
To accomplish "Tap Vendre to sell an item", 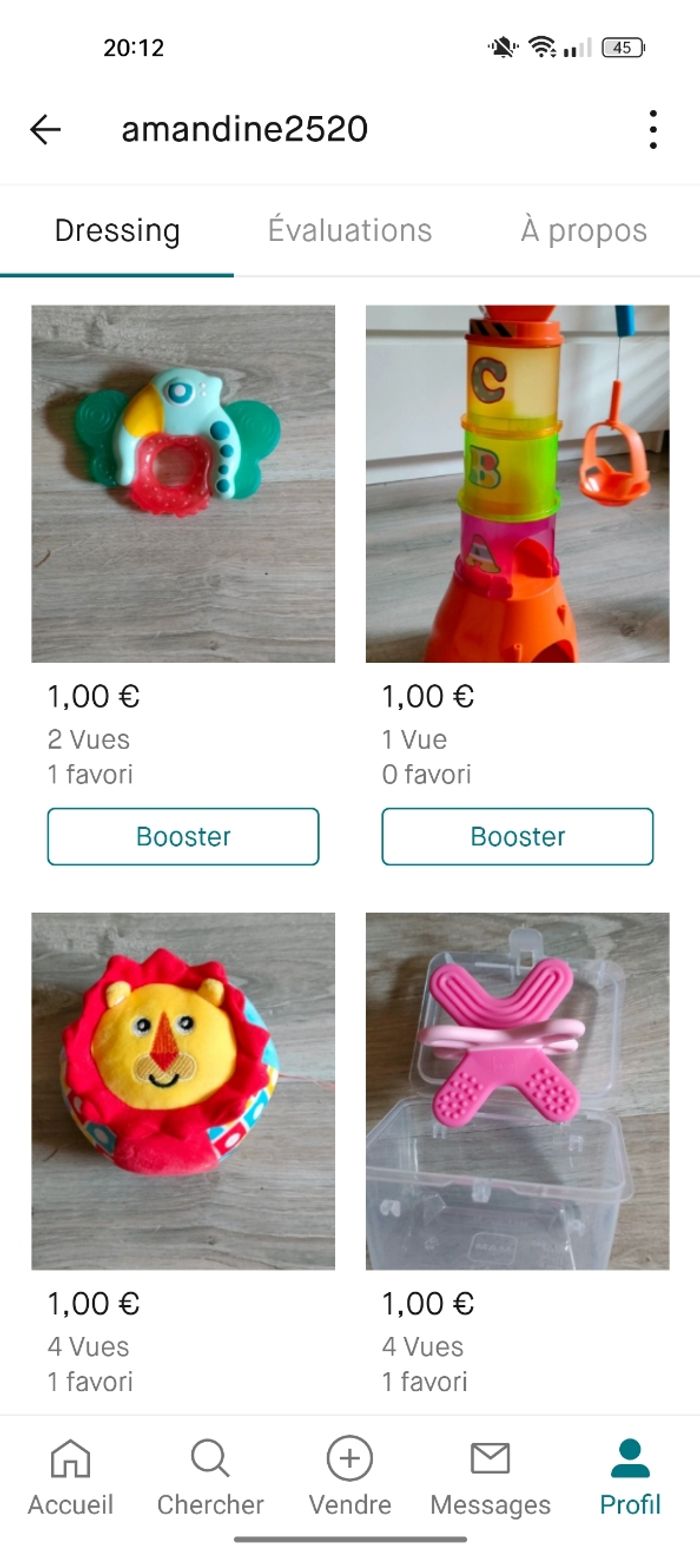I will pyautogui.click(x=350, y=1478).
